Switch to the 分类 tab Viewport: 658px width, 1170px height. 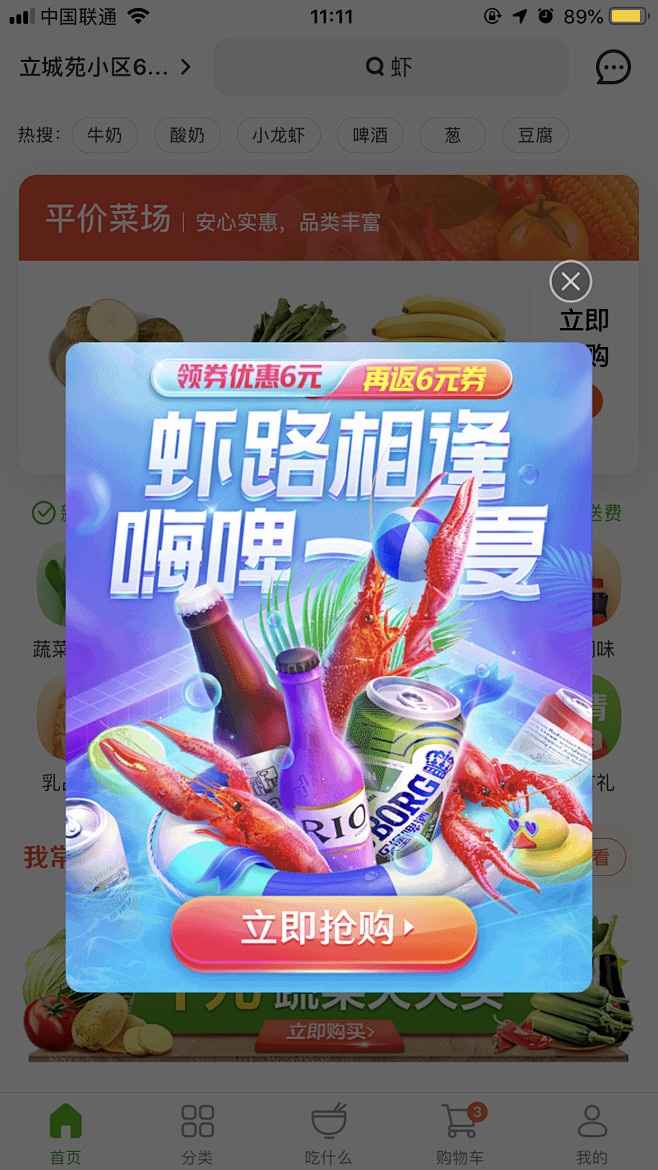pyautogui.click(x=197, y=1133)
